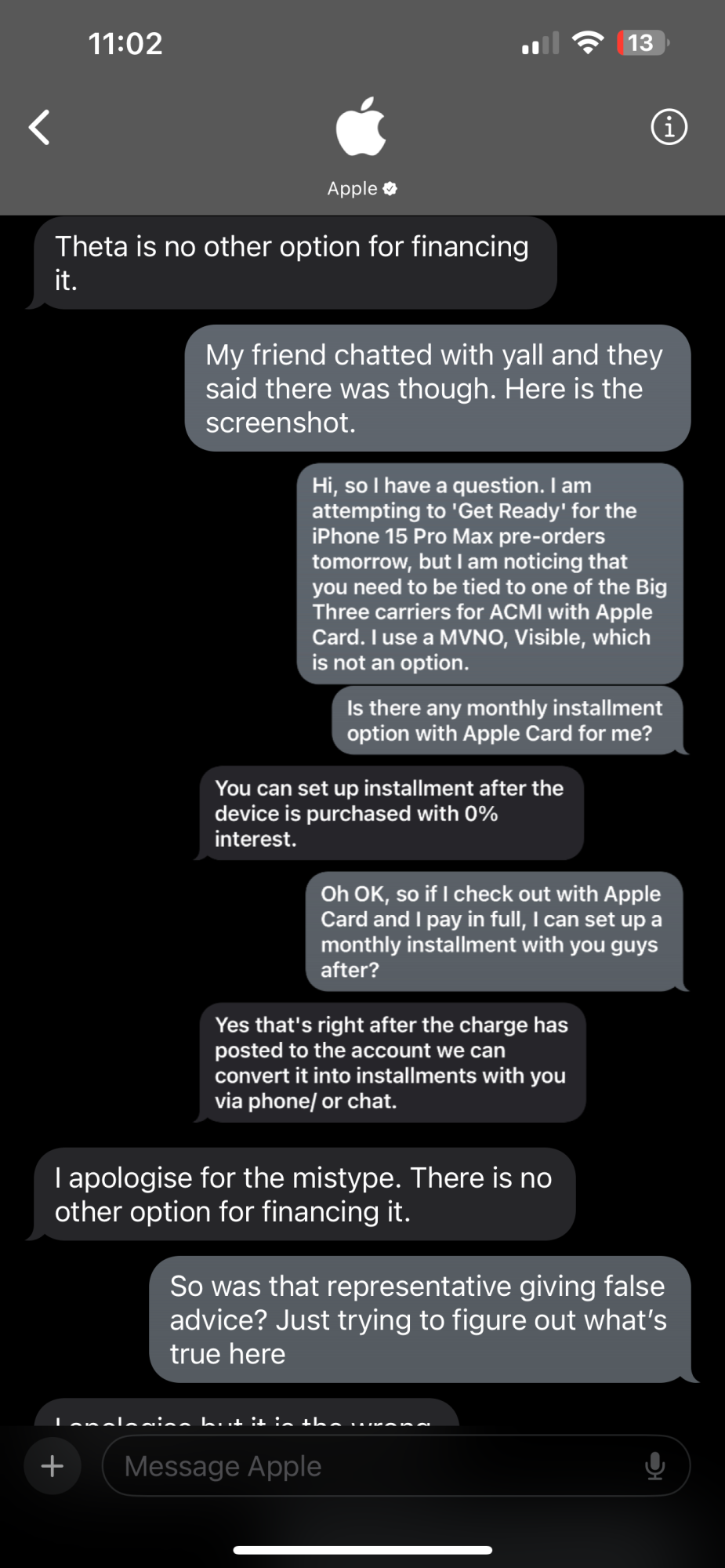Go back to the messages list
Viewport: 725px width, 1568px height.
click(x=39, y=127)
